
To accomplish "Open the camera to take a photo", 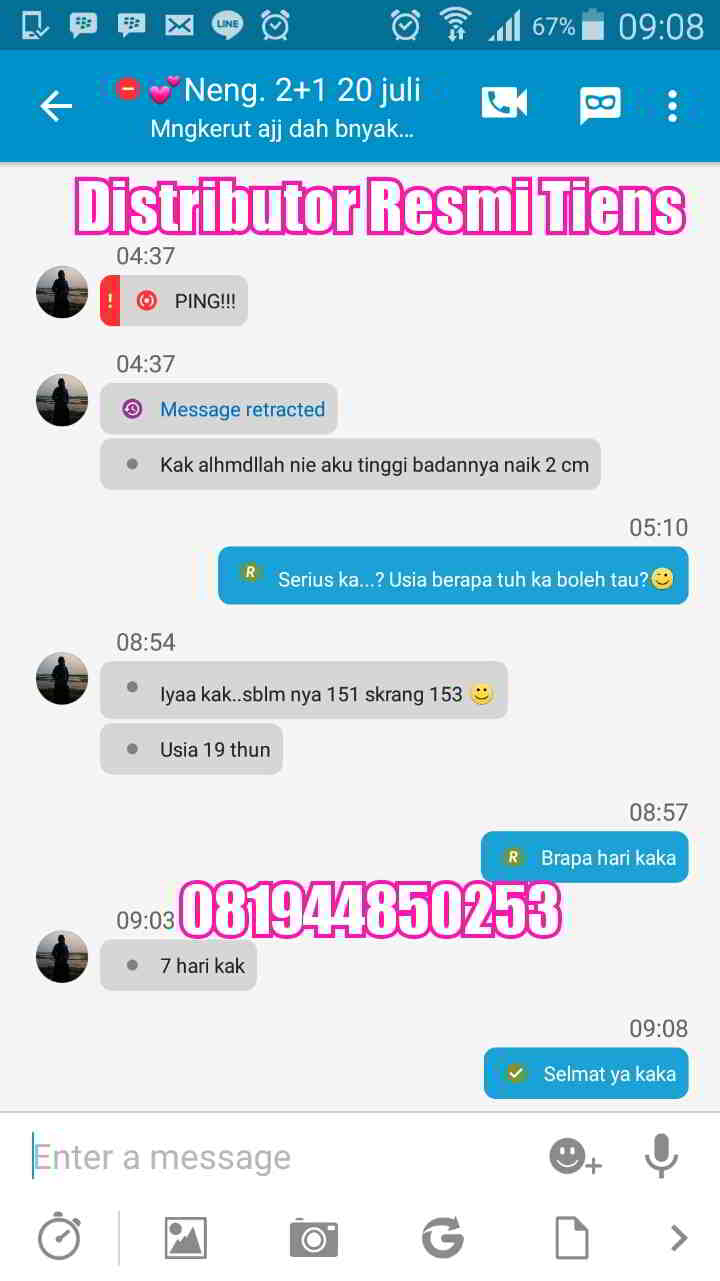I will [313, 1238].
